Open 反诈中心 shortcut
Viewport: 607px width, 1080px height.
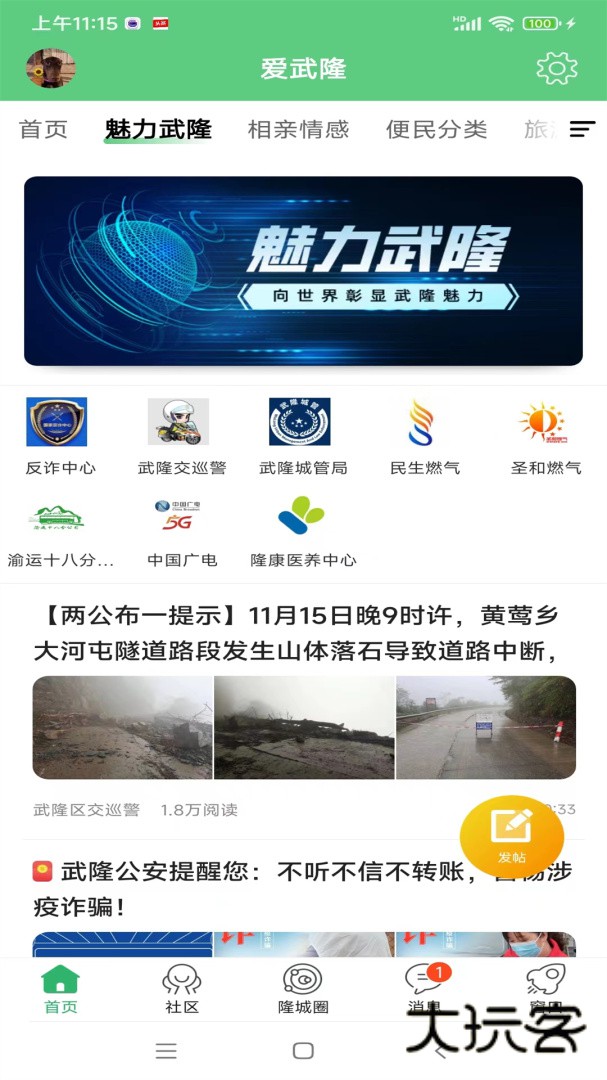[x=57, y=436]
